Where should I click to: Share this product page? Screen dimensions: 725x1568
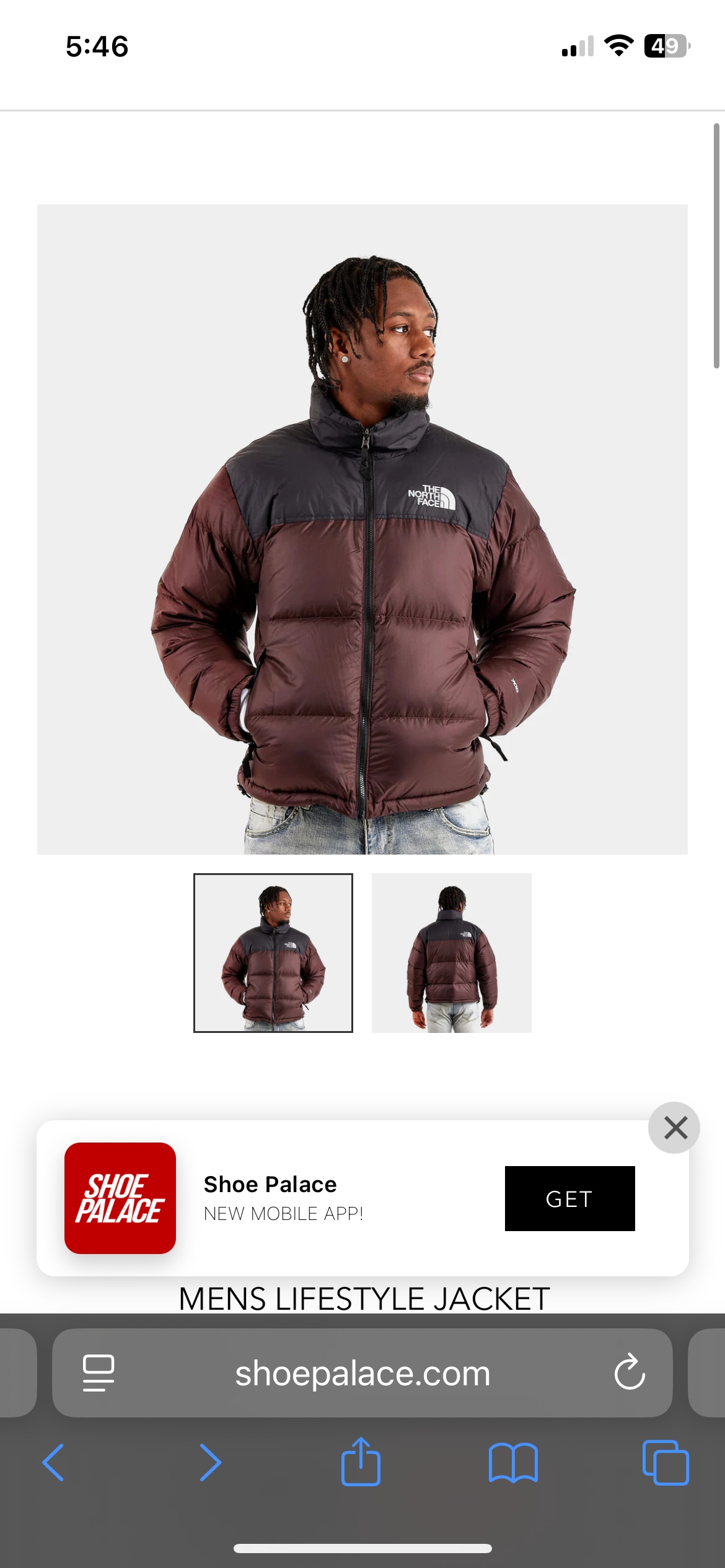click(x=361, y=1461)
